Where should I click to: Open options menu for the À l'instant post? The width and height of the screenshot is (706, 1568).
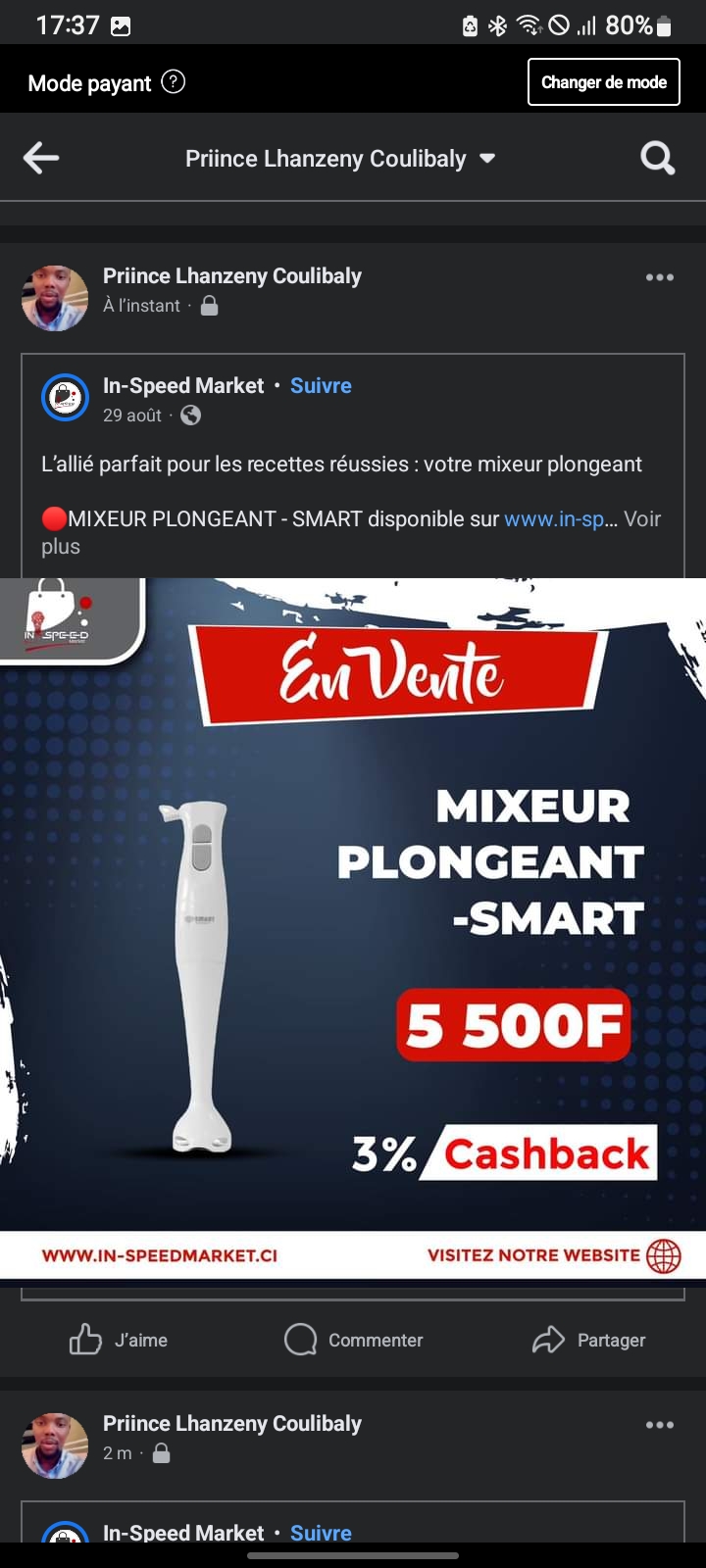659,277
